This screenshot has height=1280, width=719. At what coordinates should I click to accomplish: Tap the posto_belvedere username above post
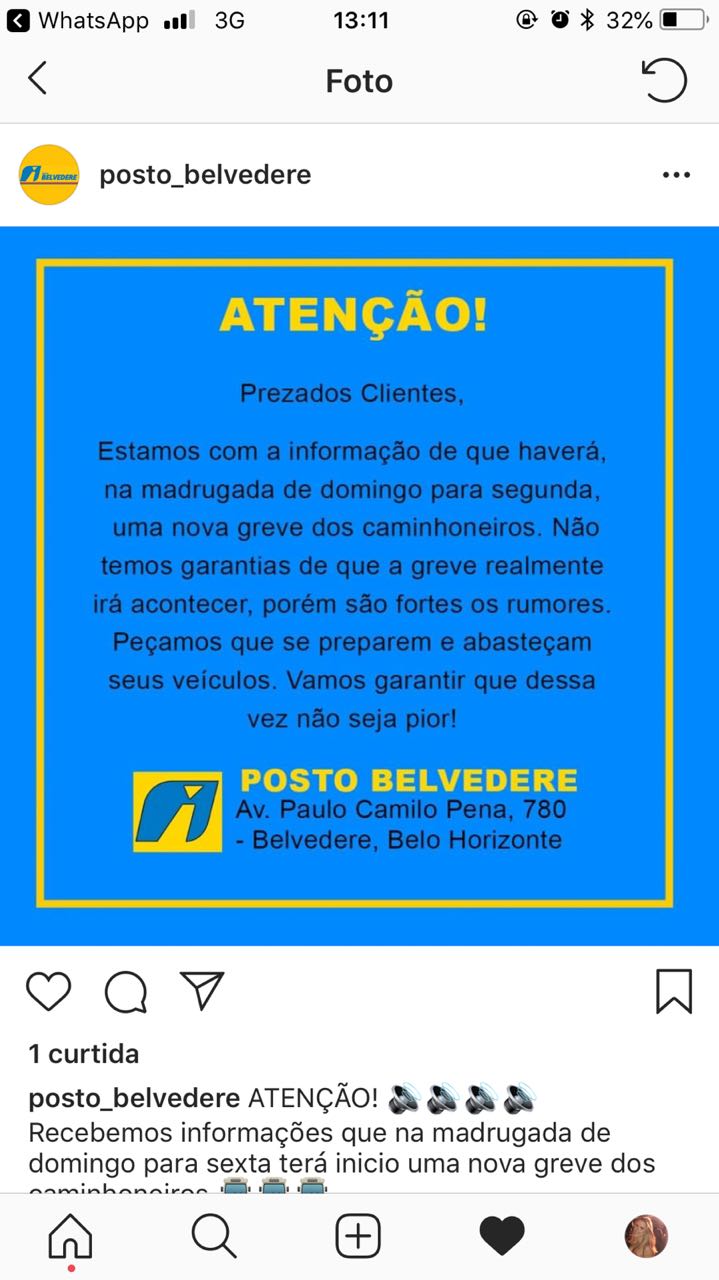(x=205, y=175)
